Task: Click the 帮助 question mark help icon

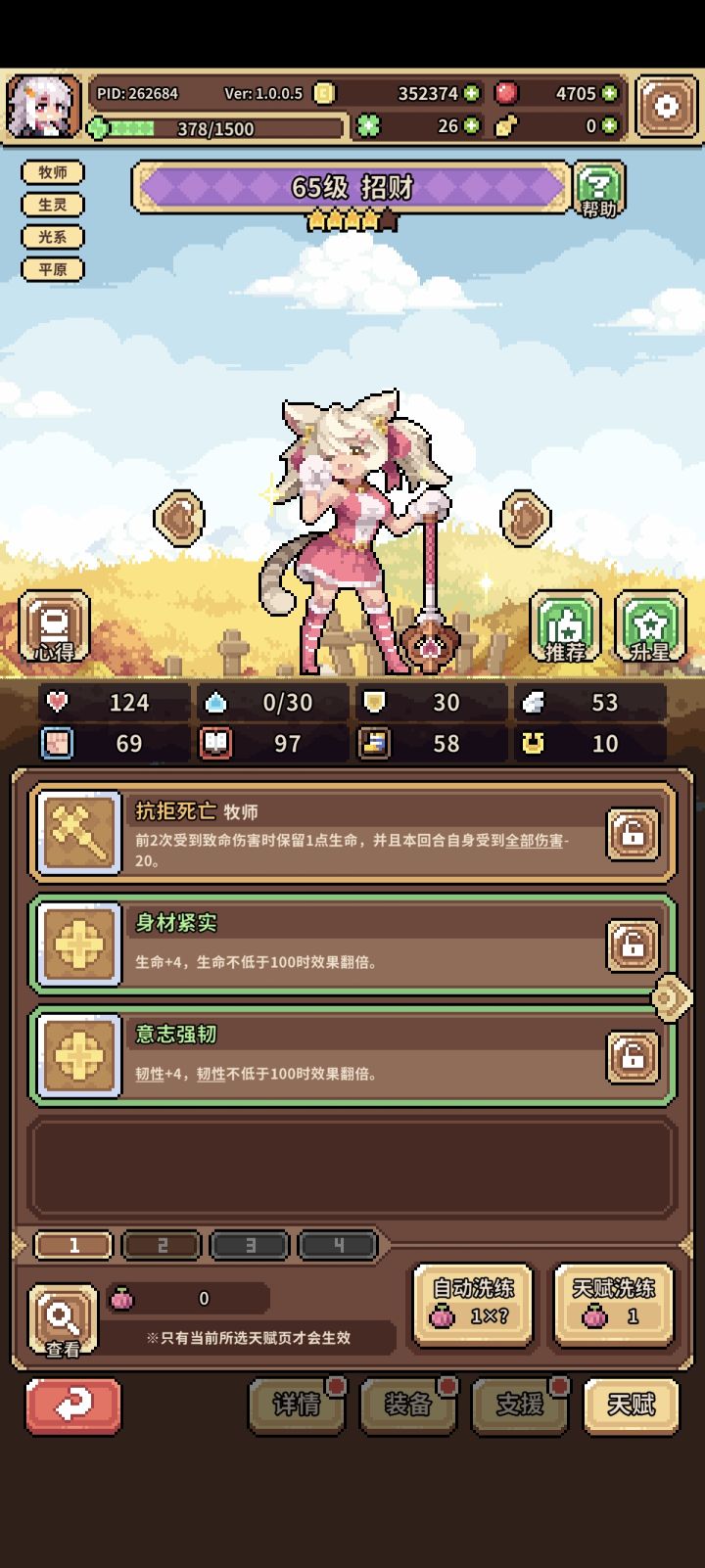Action: click(x=598, y=187)
